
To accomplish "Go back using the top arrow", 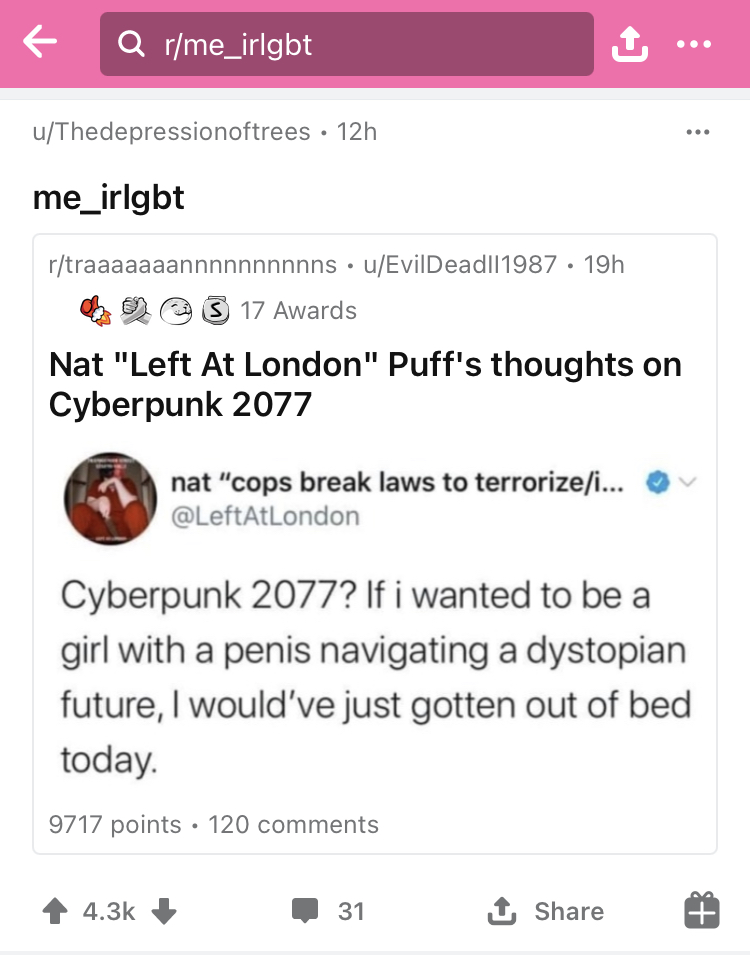I will coord(40,43).
